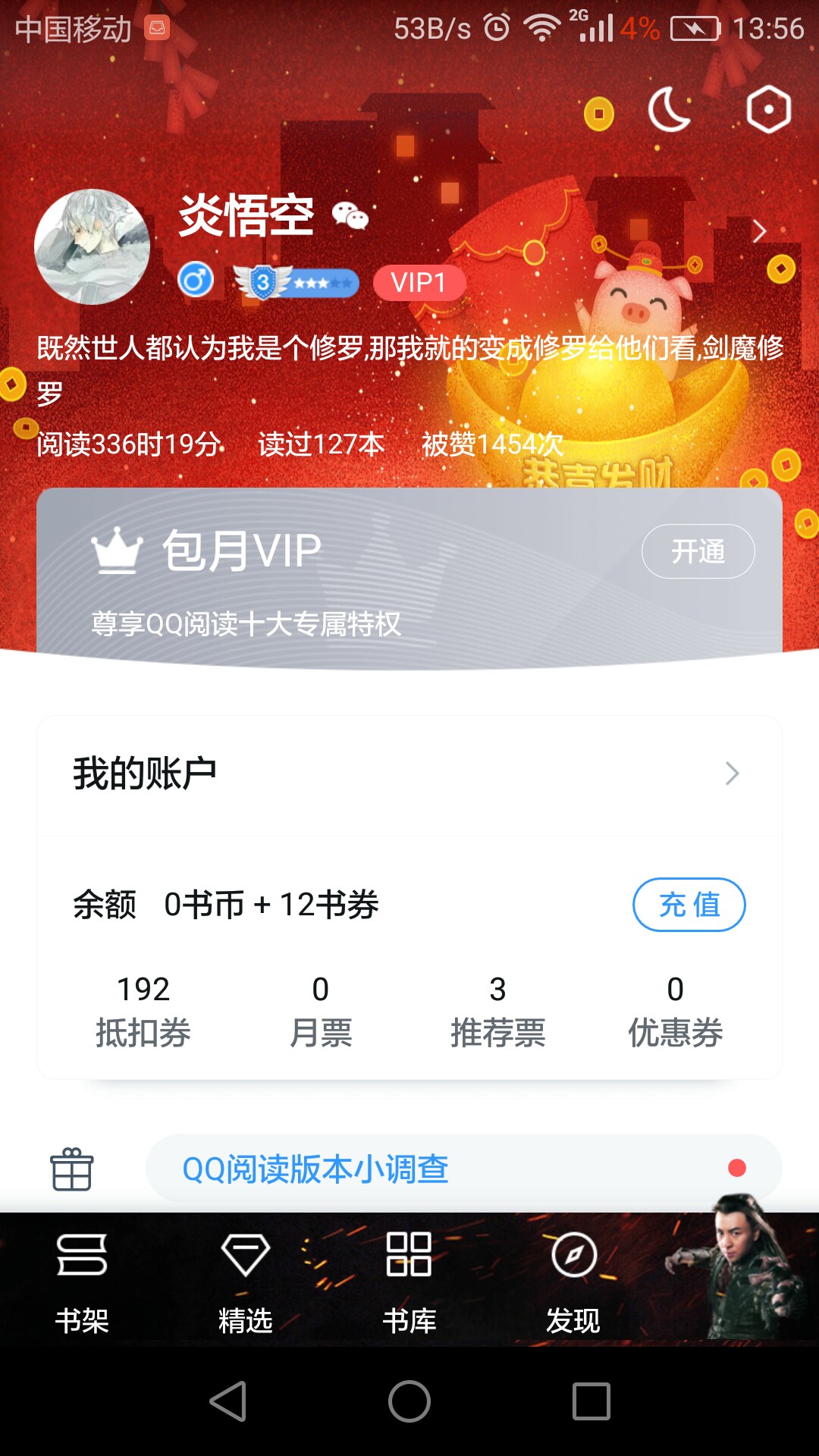The height and width of the screenshot is (1456, 819).
Task: Open the gold coin icon in the header
Action: pyautogui.click(x=599, y=114)
